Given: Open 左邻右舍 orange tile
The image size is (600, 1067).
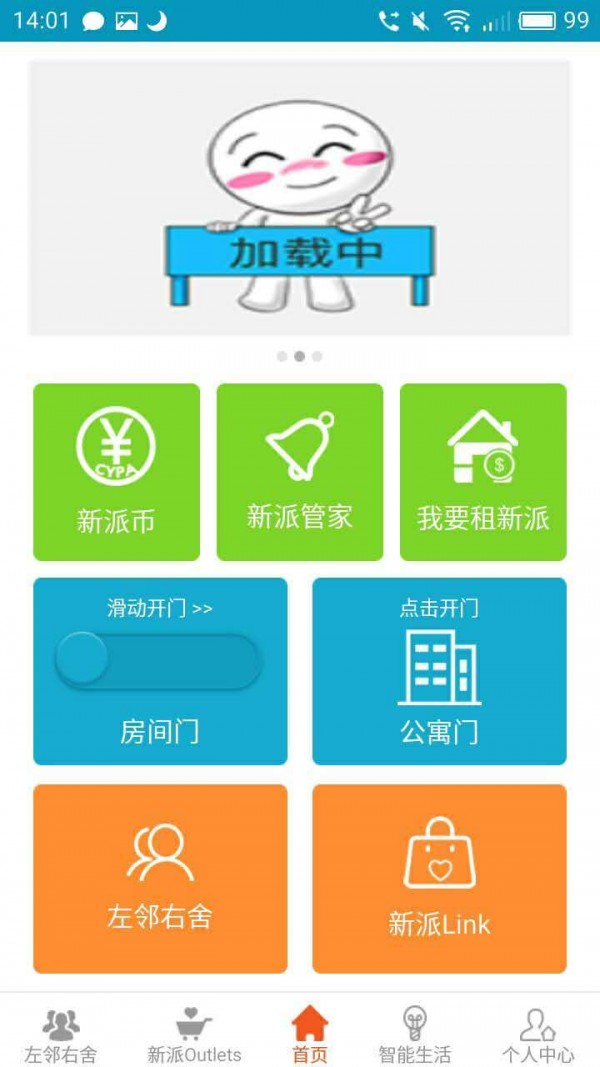Looking at the screenshot, I should coord(160,878).
